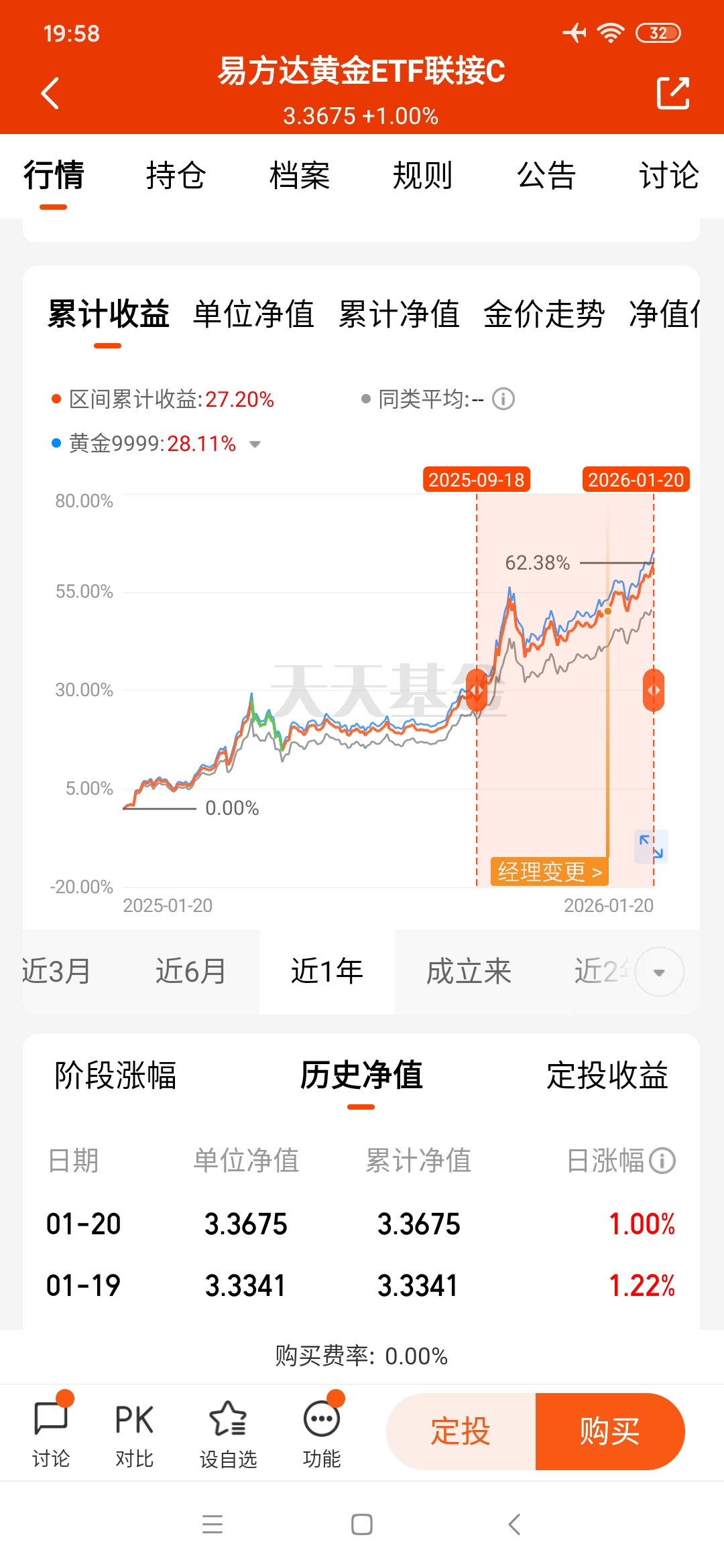Open the 黄金9999 comparison dropdown arrow

(255, 444)
